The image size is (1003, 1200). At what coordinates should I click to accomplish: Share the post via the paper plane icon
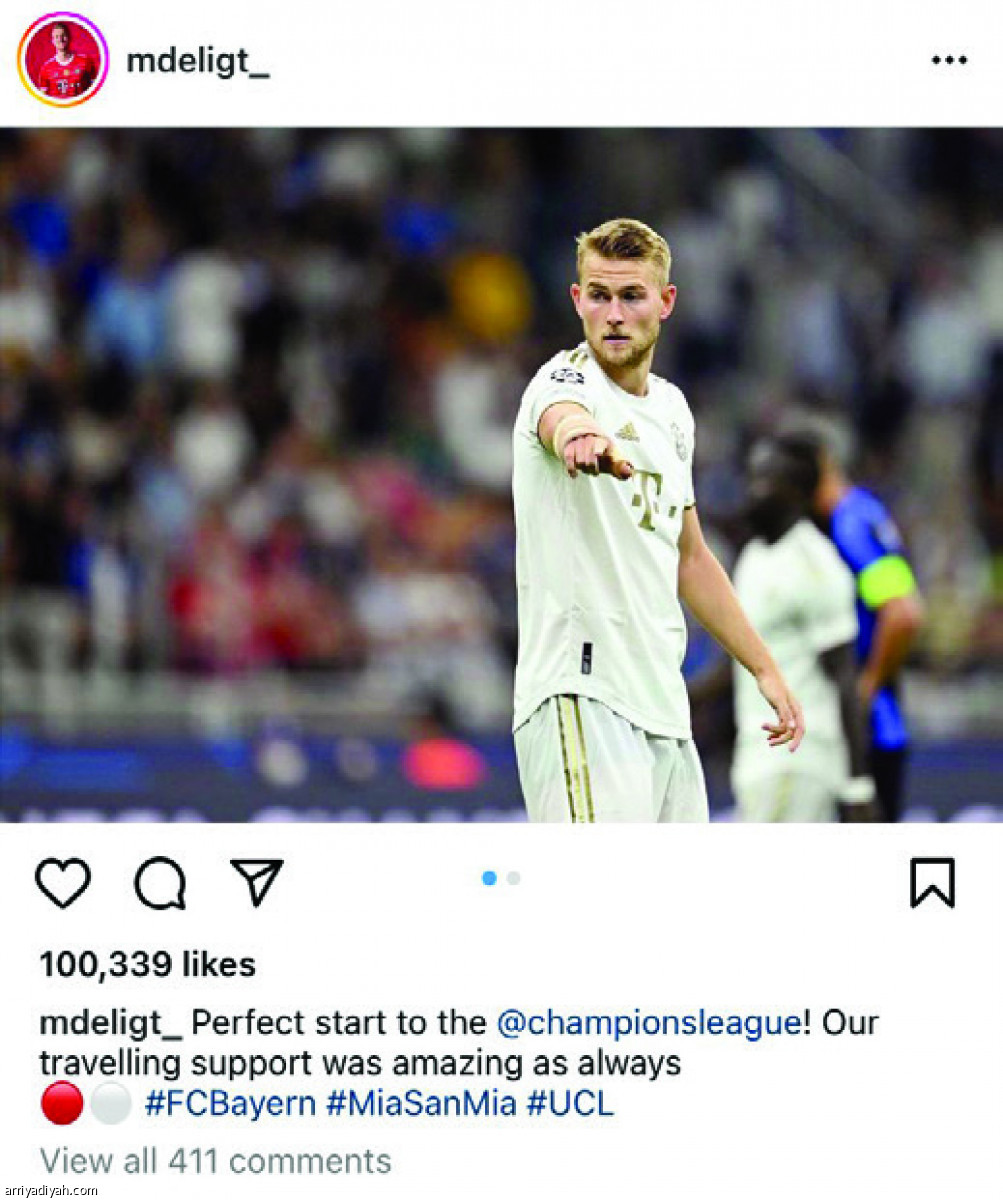click(256, 882)
